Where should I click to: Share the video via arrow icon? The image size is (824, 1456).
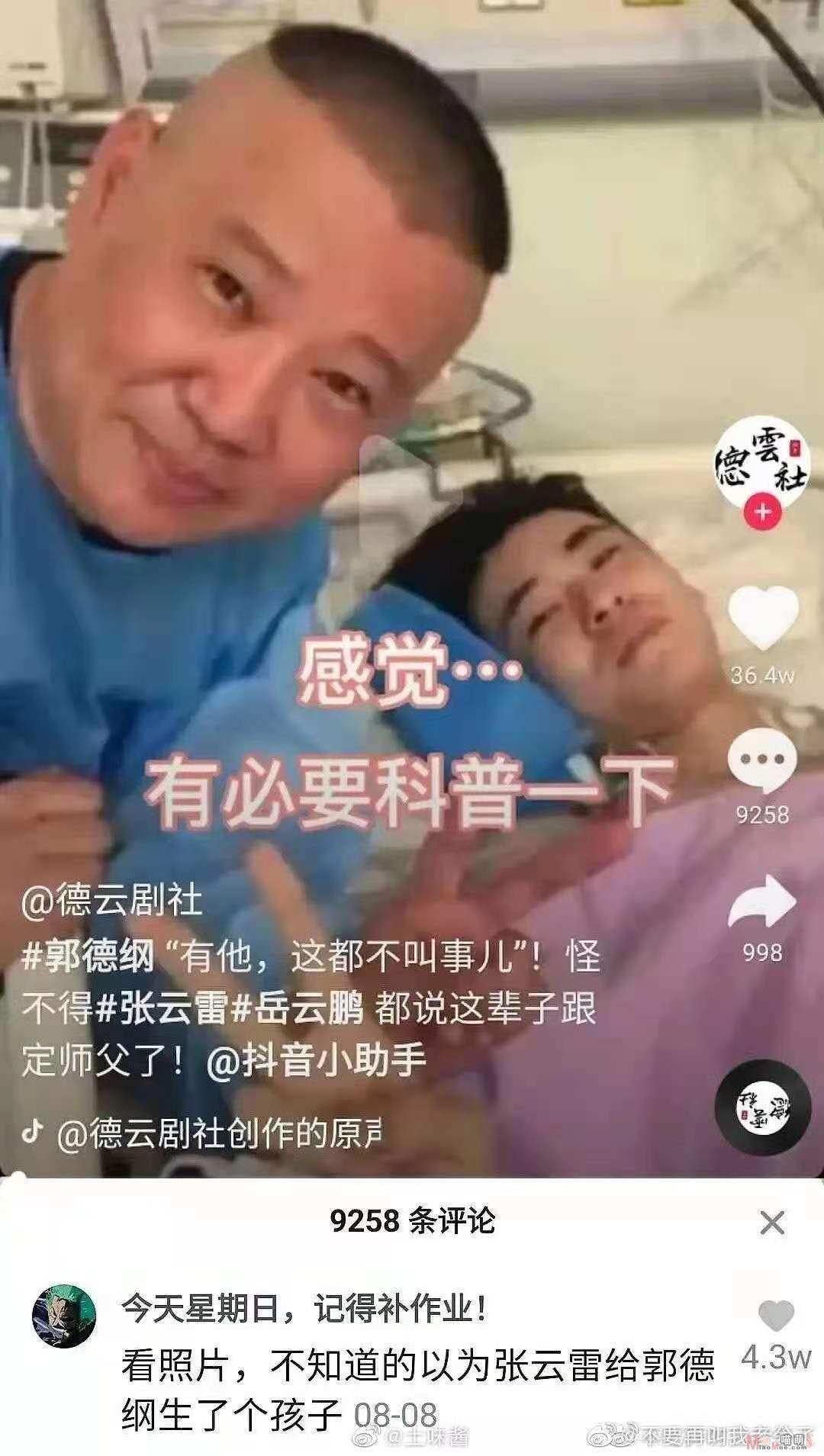[x=763, y=902]
